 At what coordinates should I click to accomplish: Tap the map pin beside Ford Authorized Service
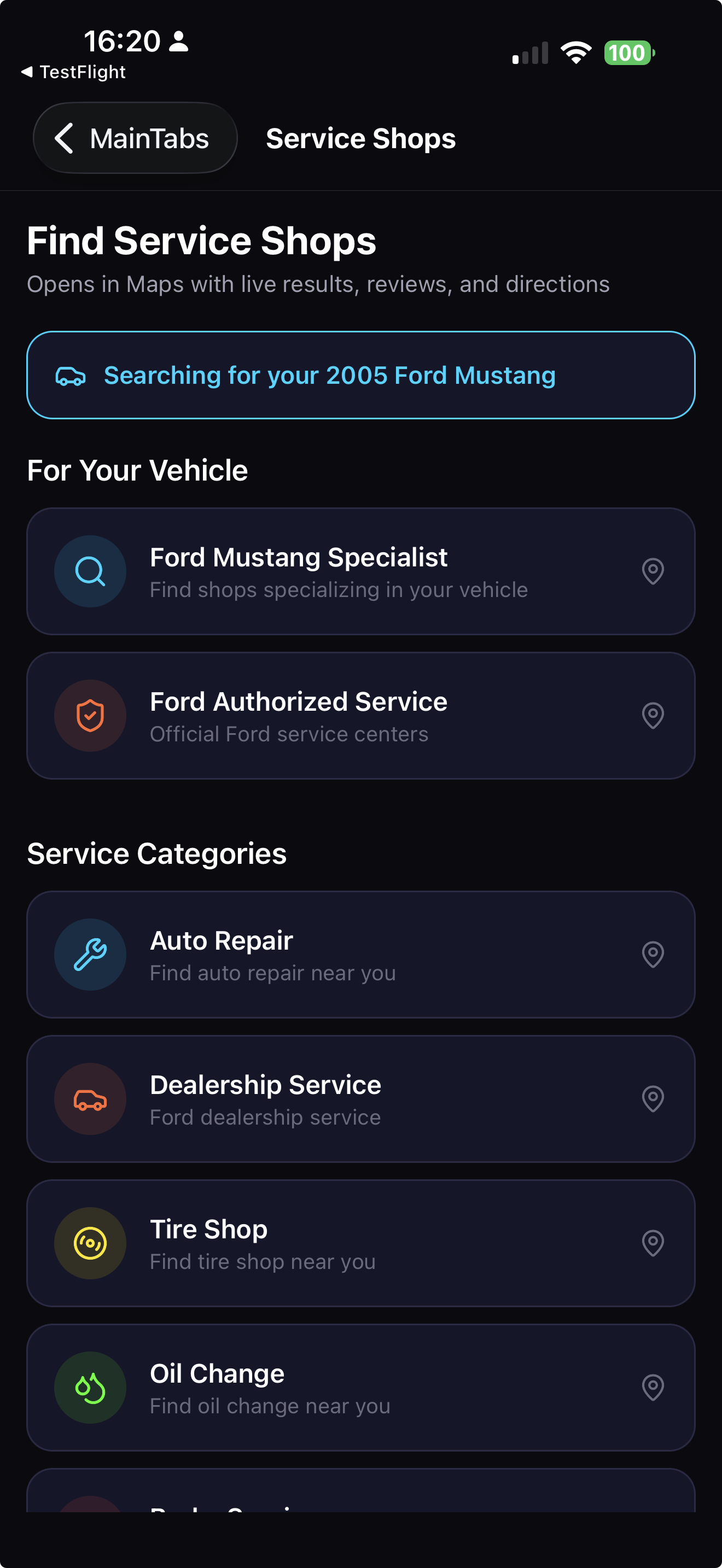pos(653,715)
